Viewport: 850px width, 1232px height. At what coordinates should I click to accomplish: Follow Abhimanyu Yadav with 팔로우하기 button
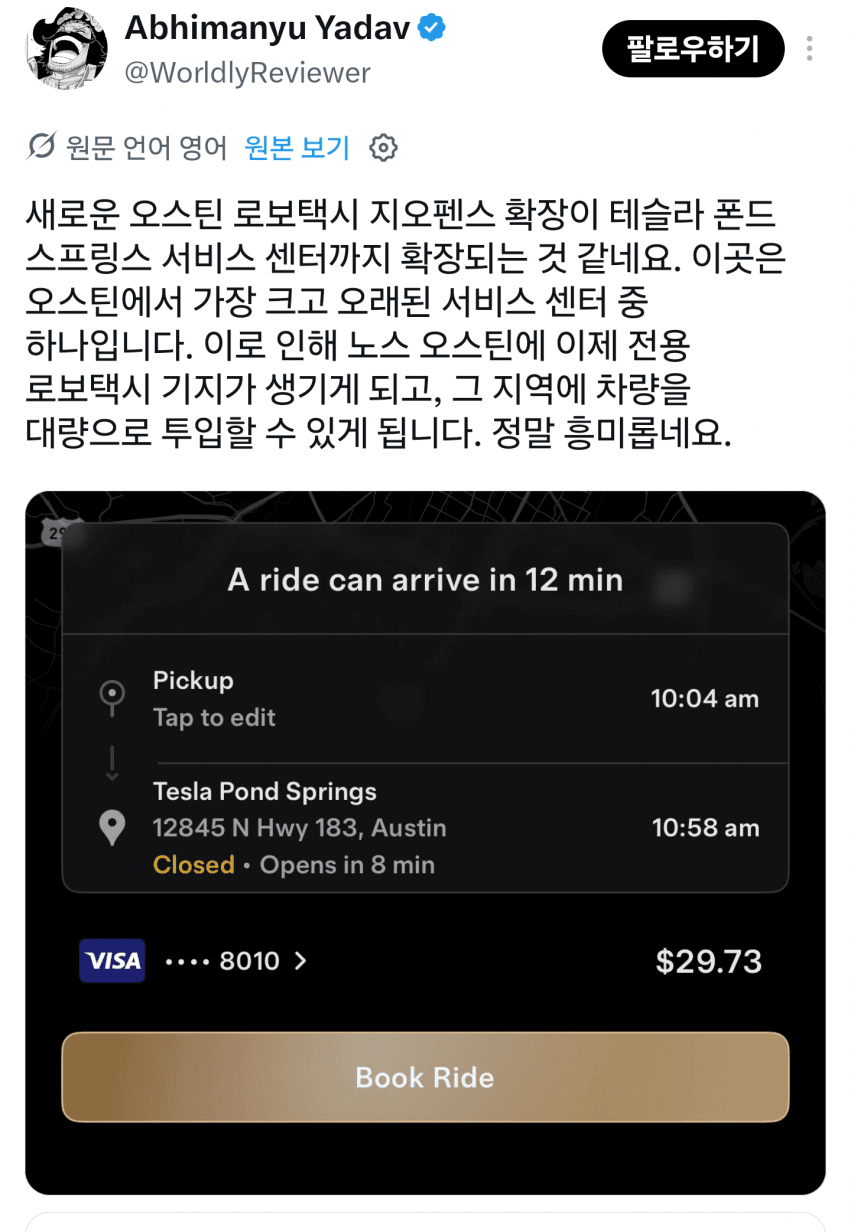693,48
